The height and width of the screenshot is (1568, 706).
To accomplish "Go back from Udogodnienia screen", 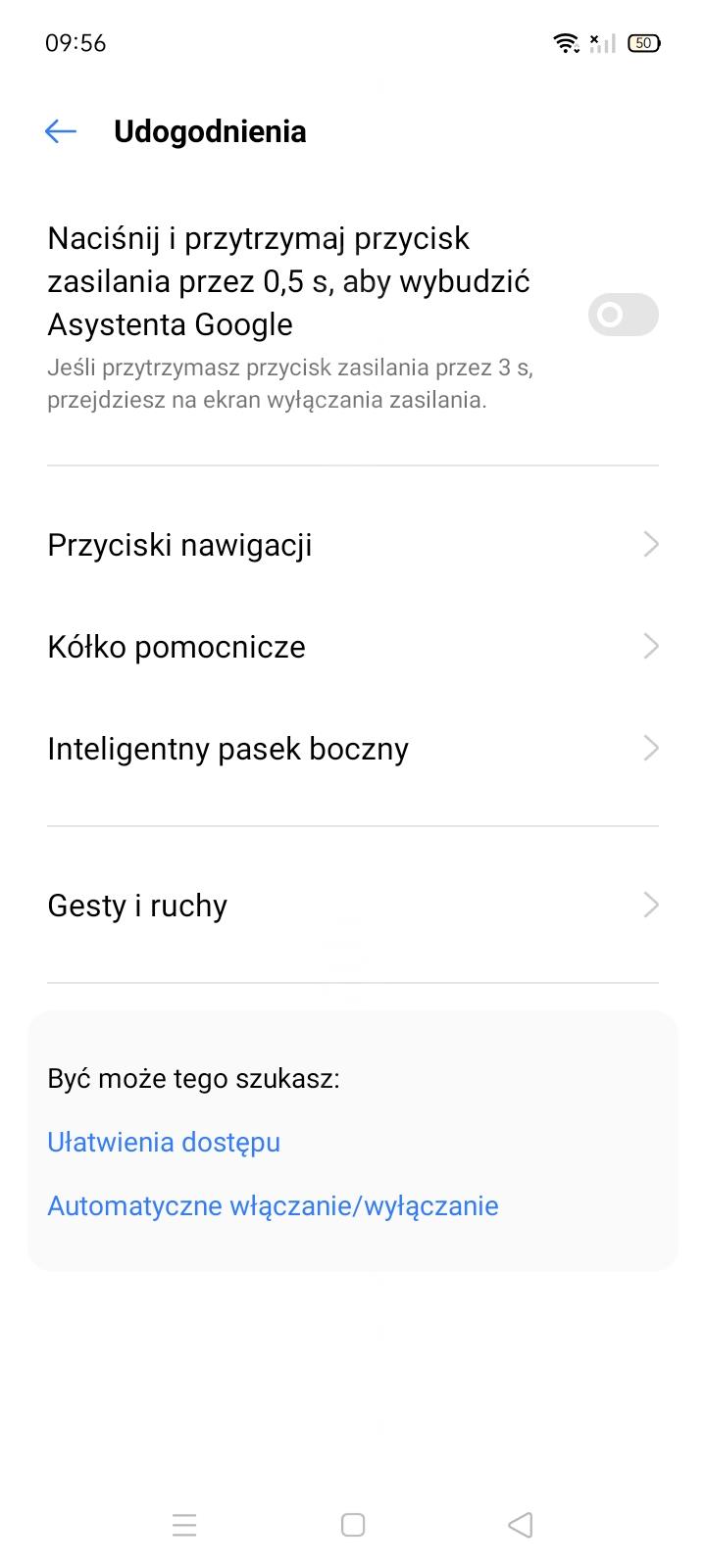I will [x=61, y=131].
